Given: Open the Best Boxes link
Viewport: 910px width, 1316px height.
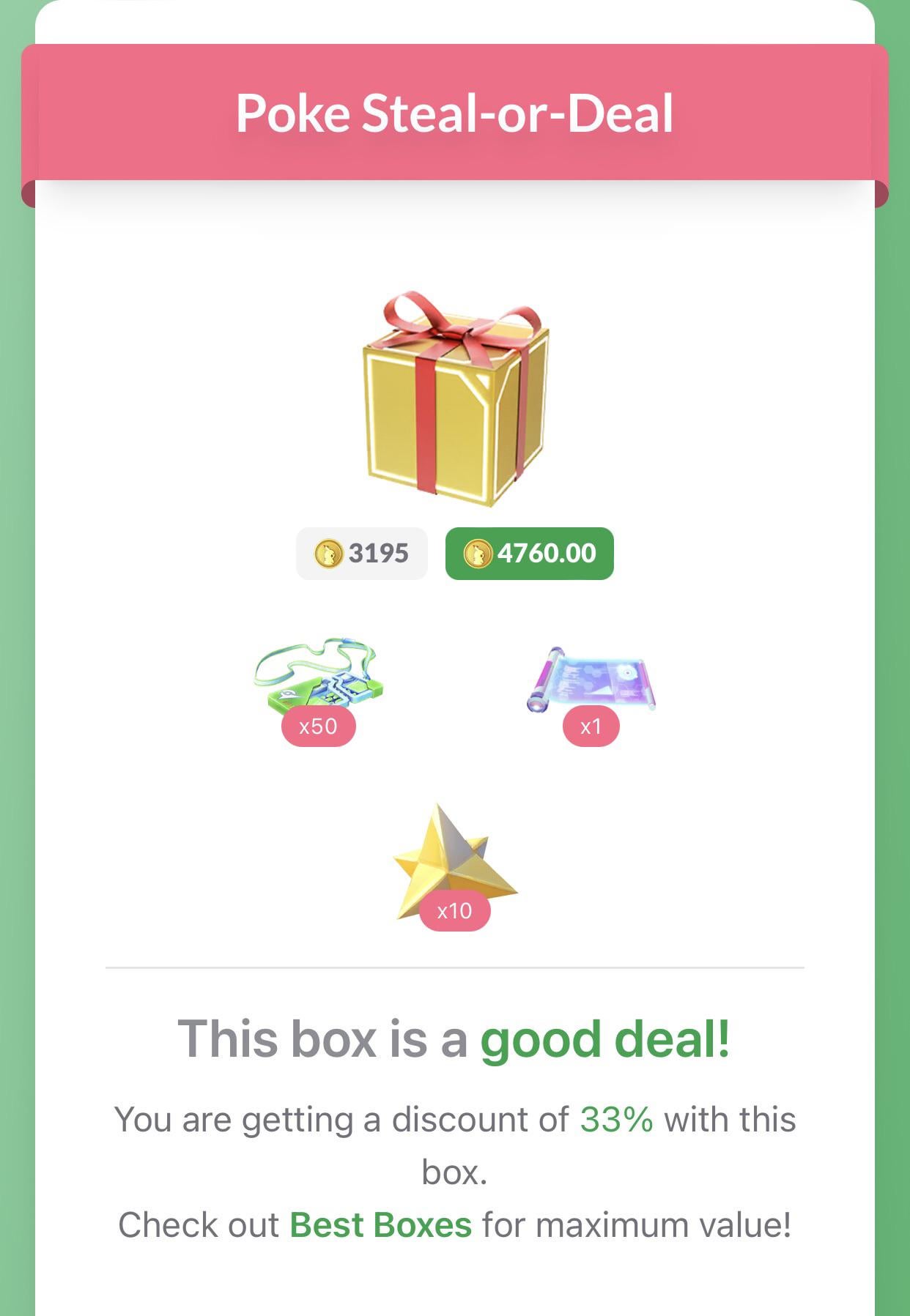Looking at the screenshot, I should tap(380, 1225).
